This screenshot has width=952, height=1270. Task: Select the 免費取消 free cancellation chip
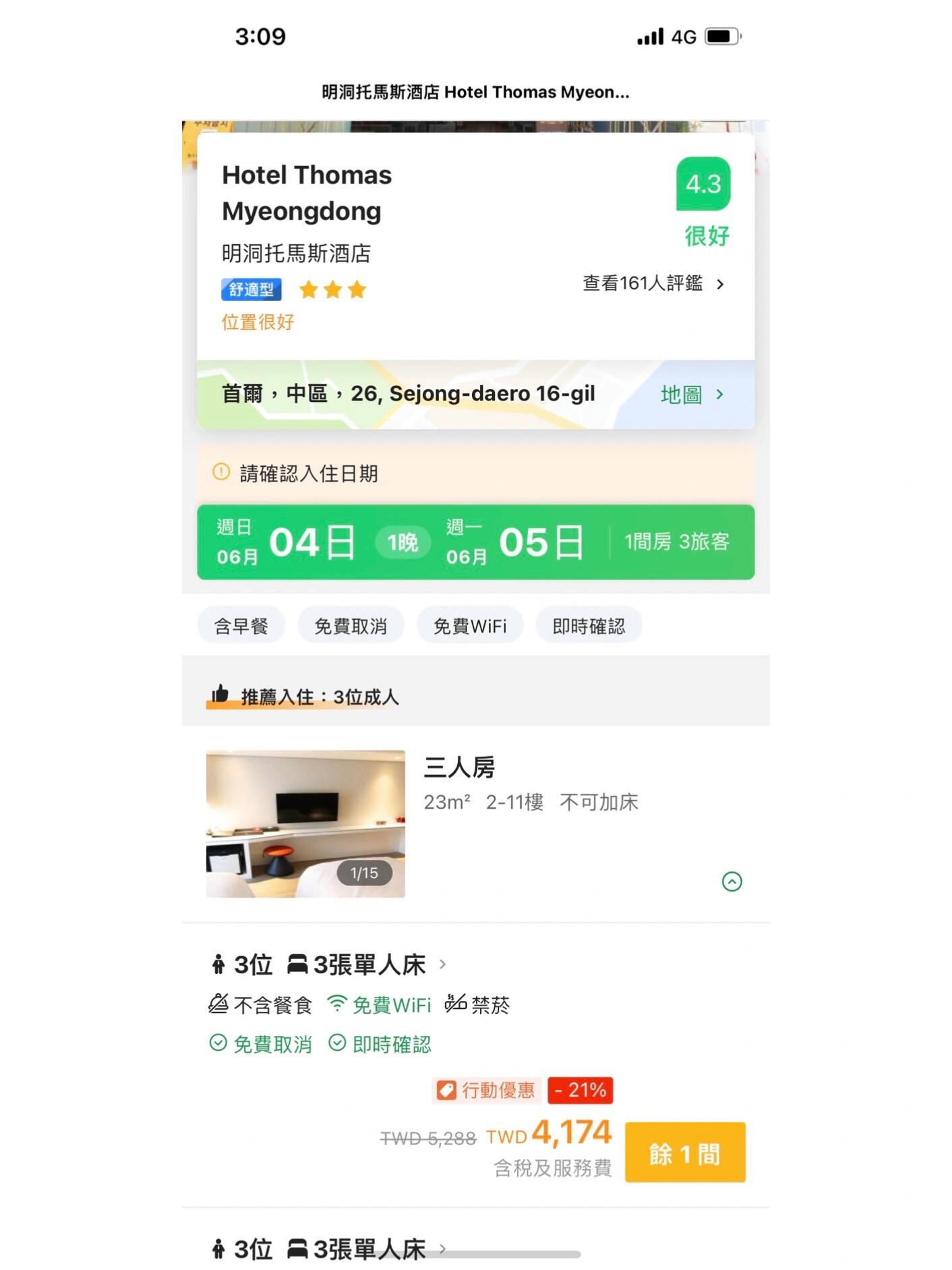351,626
